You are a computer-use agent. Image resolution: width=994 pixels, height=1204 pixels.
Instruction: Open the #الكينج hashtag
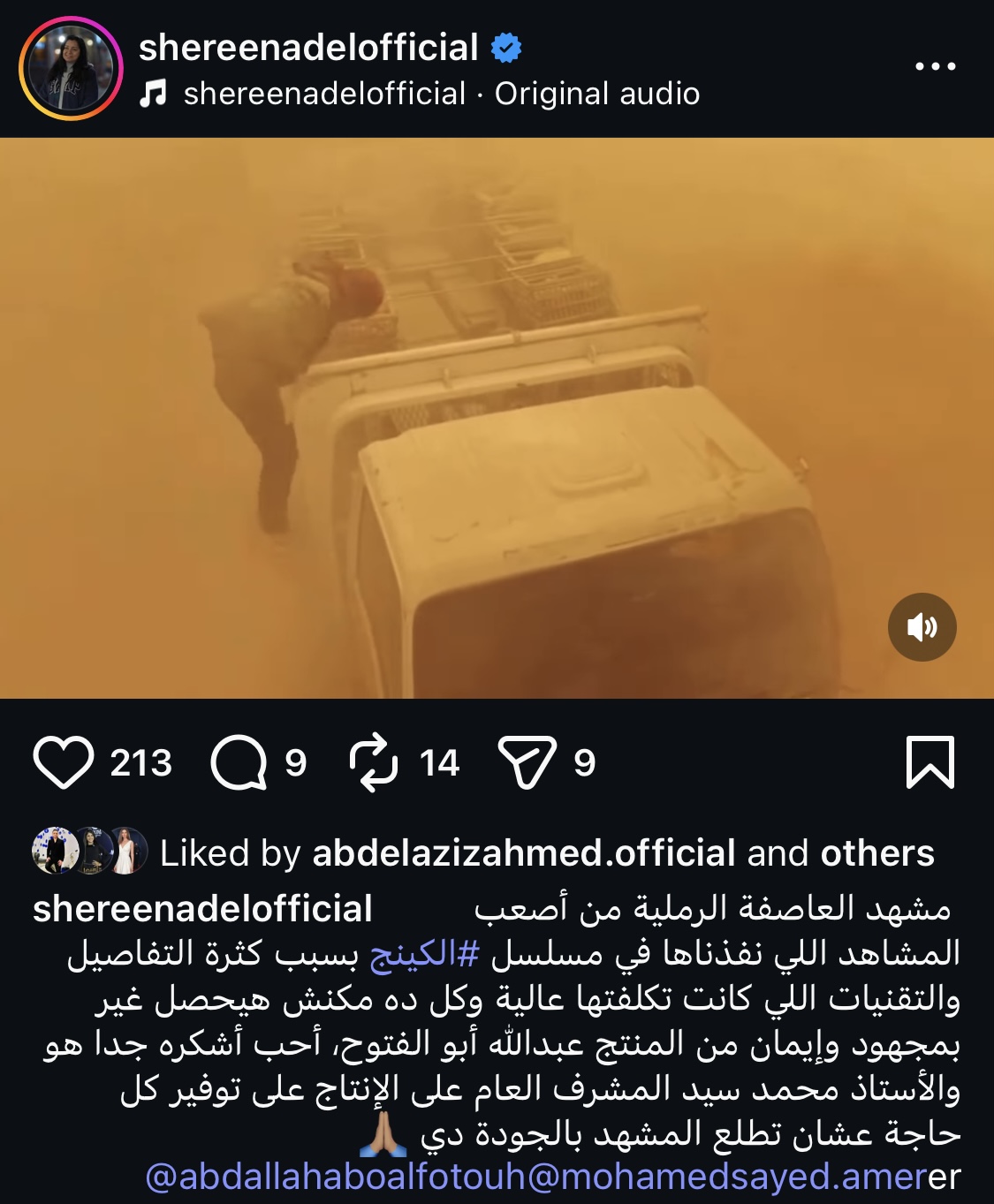[424, 954]
